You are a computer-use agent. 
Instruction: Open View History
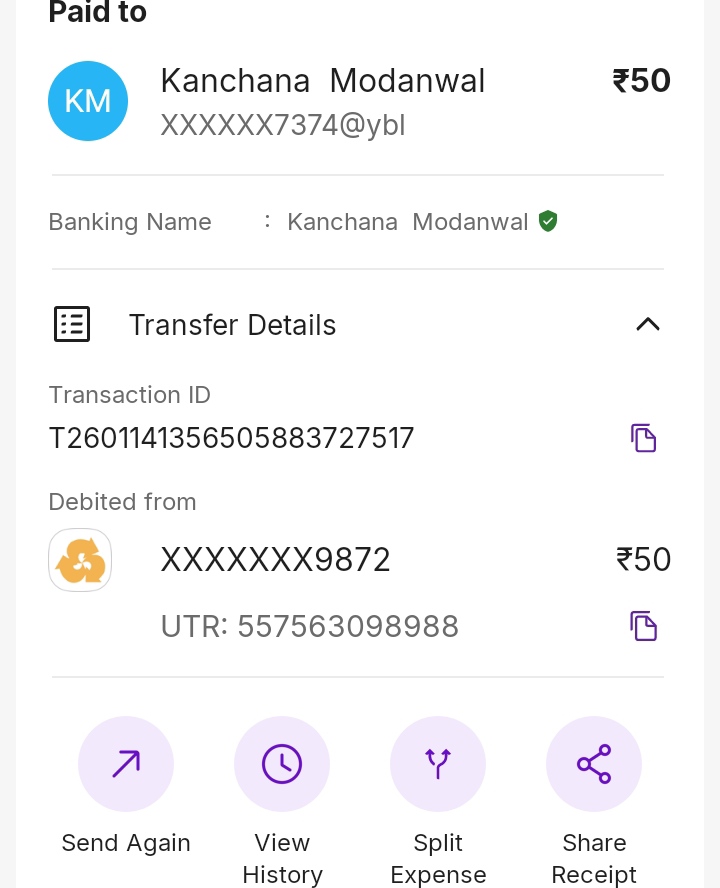point(282,765)
